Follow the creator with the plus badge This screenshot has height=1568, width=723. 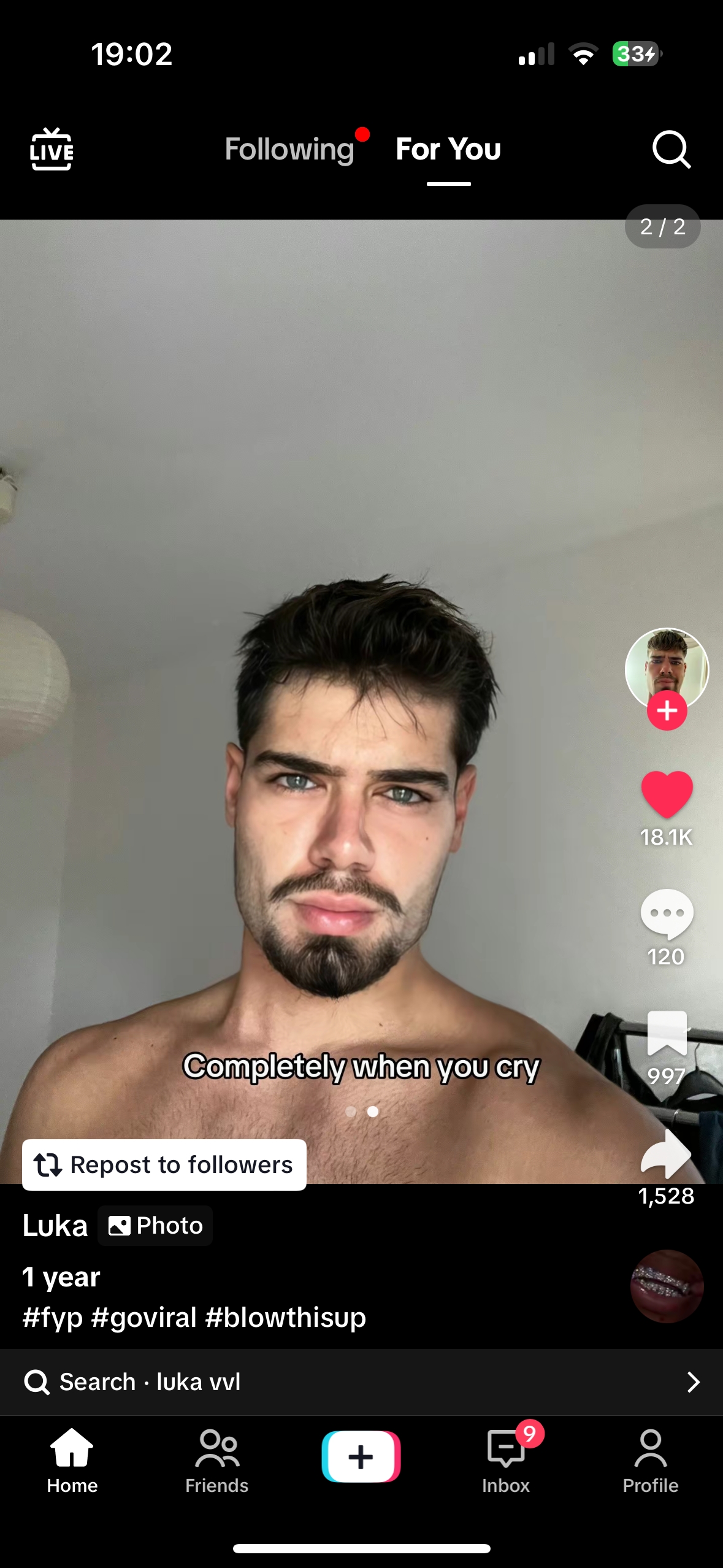(667, 711)
